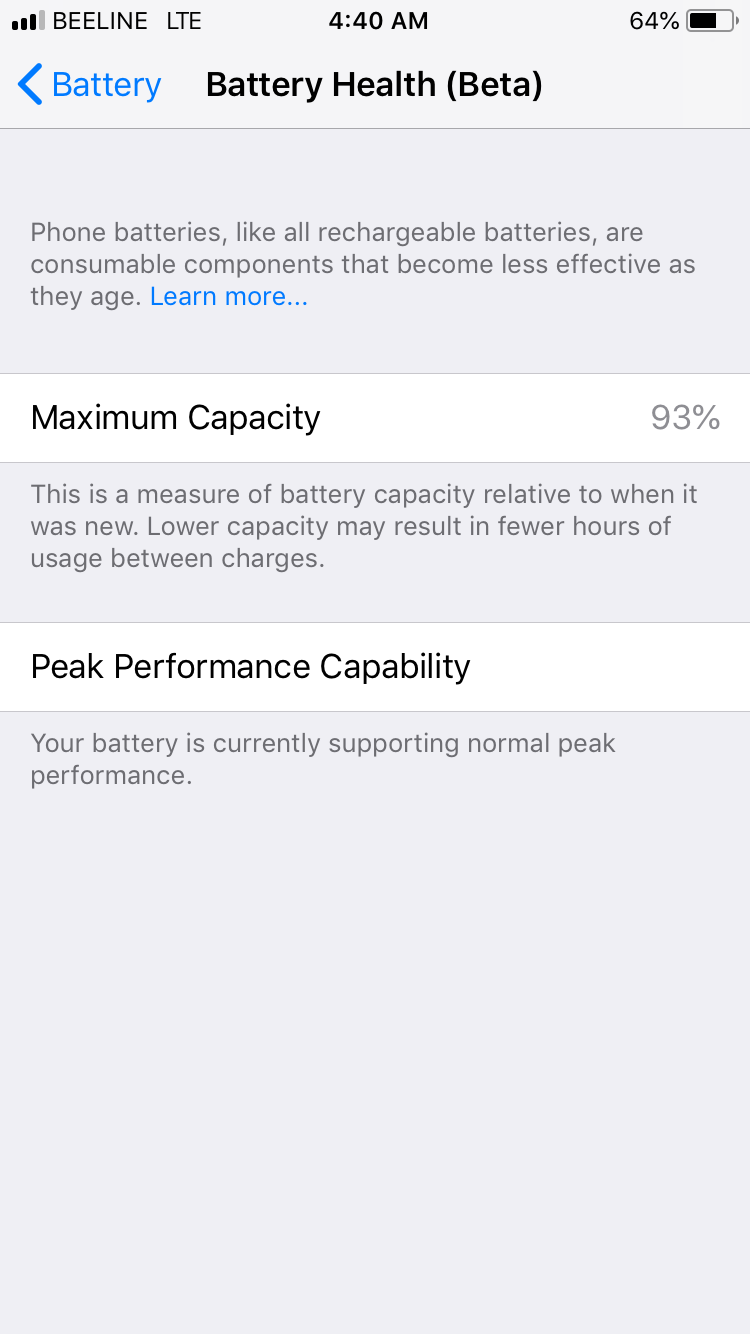Screen dimensions: 750x1334
Task: Open the Learn more link
Action: click(x=229, y=297)
